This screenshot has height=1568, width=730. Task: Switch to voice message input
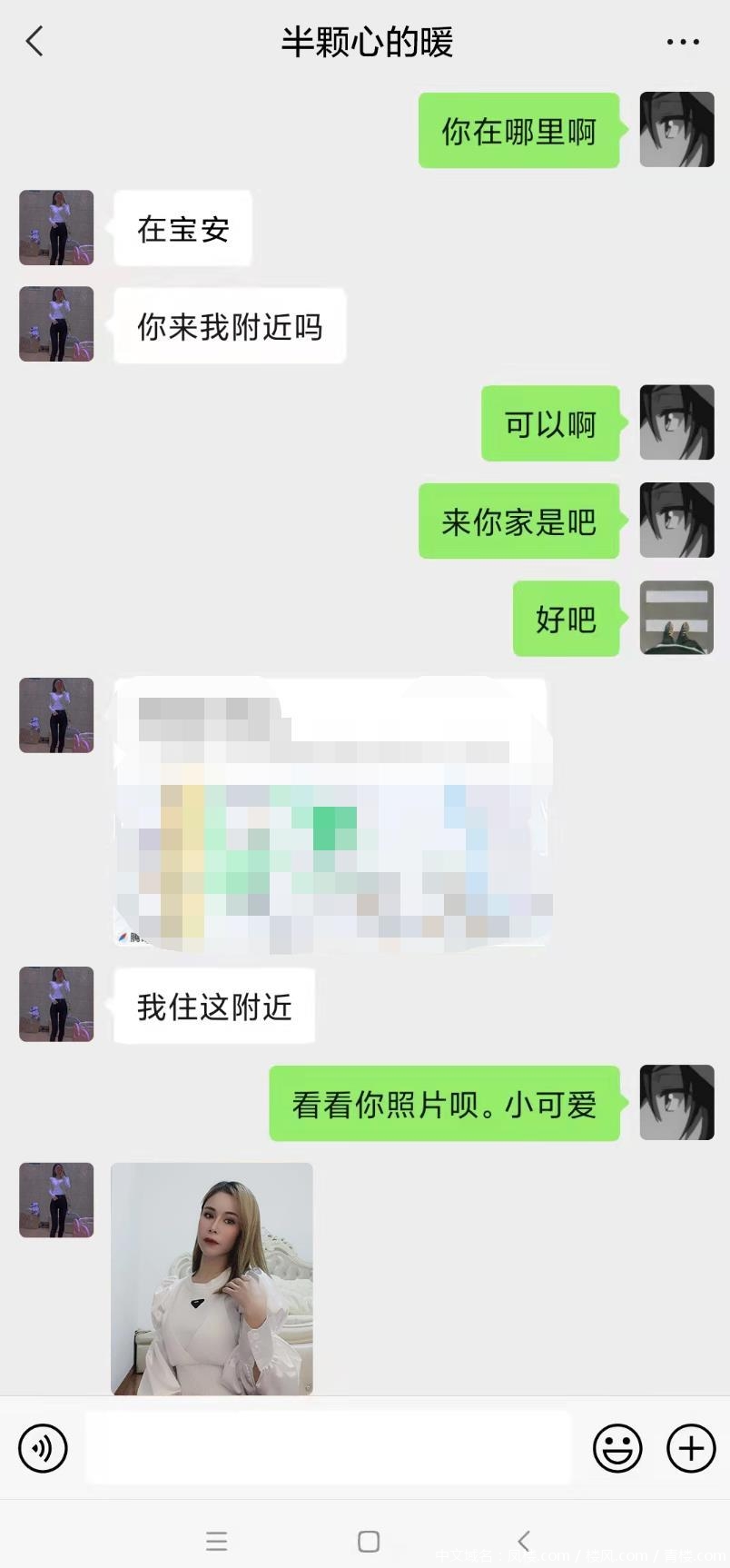coord(43,1447)
